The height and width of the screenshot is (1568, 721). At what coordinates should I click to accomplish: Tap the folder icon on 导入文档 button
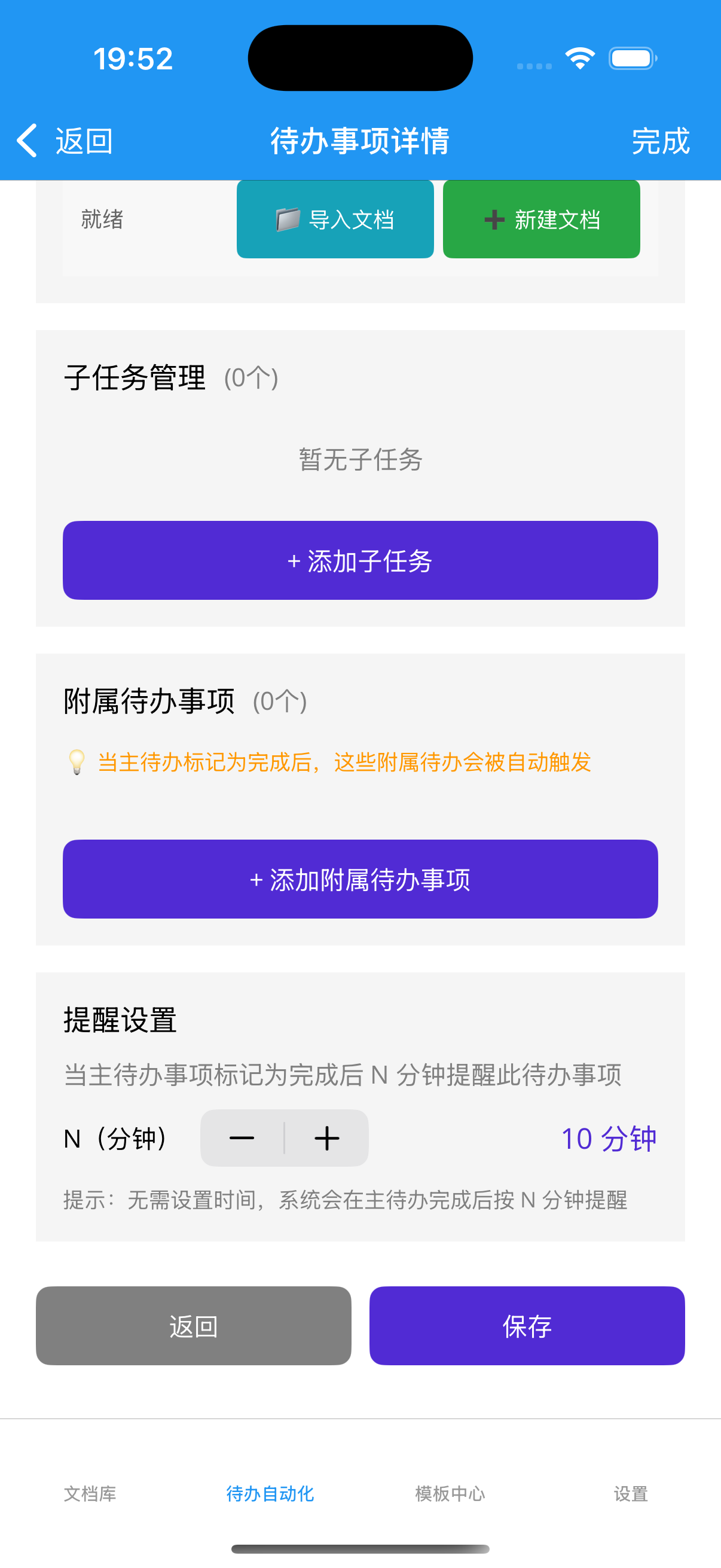[x=288, y=219]
